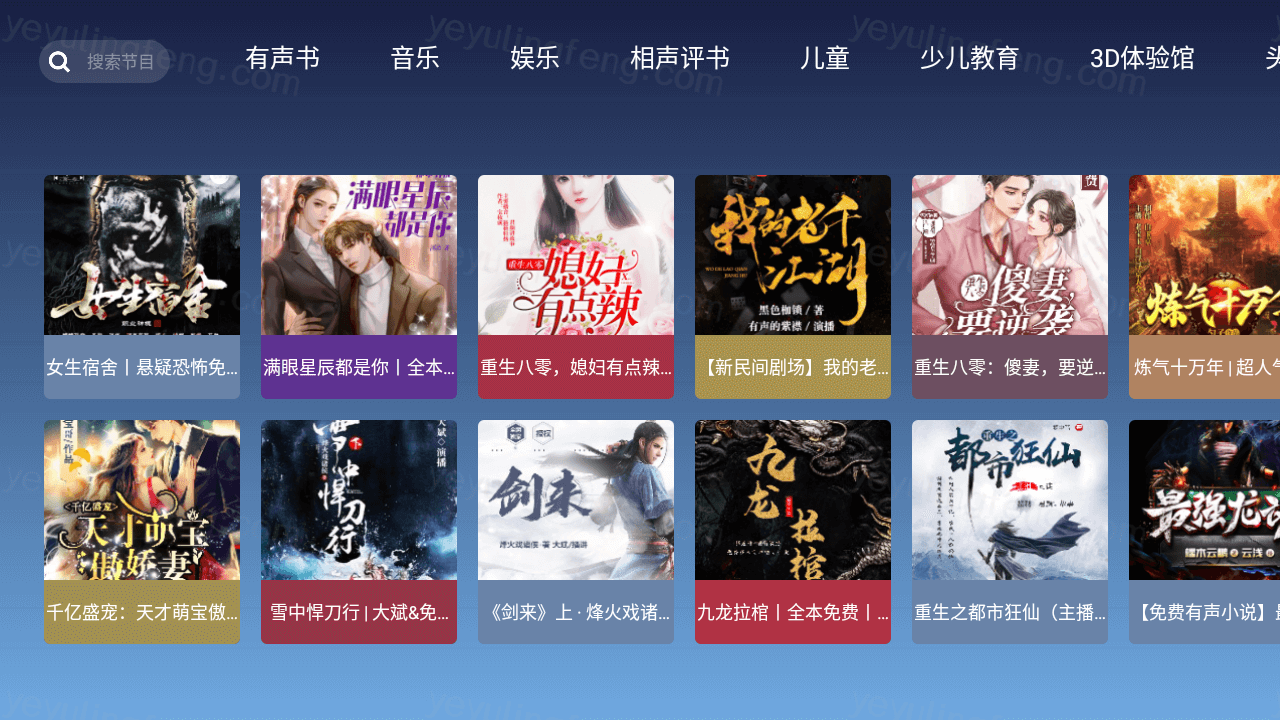Open the 搜索节目 search box

(105, 62)
